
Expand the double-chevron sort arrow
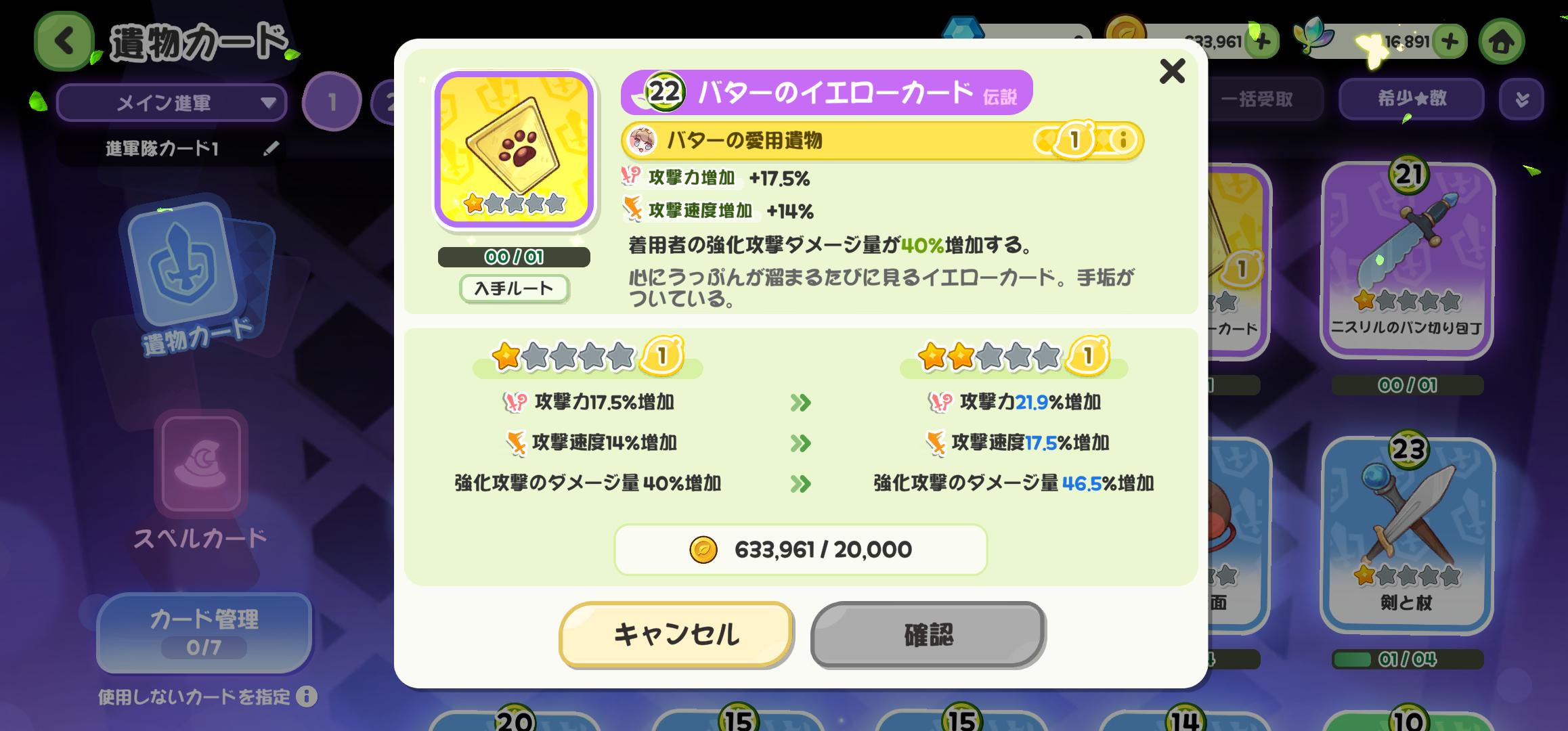(x=1522, y=99)
